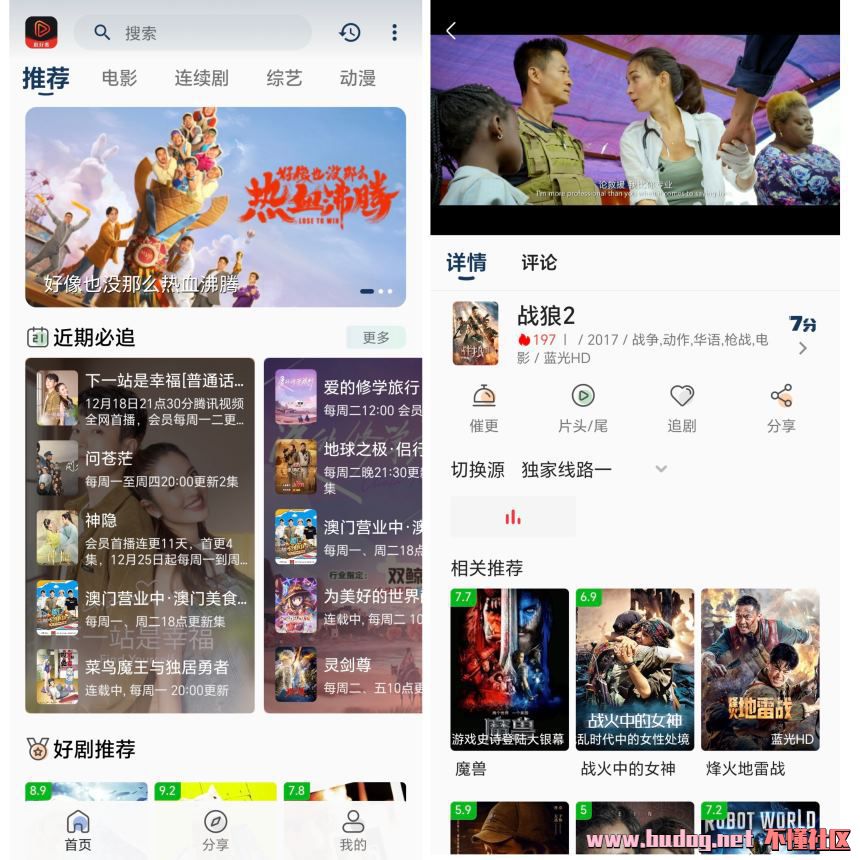
Task: Open the 热血沸腾 banner
Action: 215,207
